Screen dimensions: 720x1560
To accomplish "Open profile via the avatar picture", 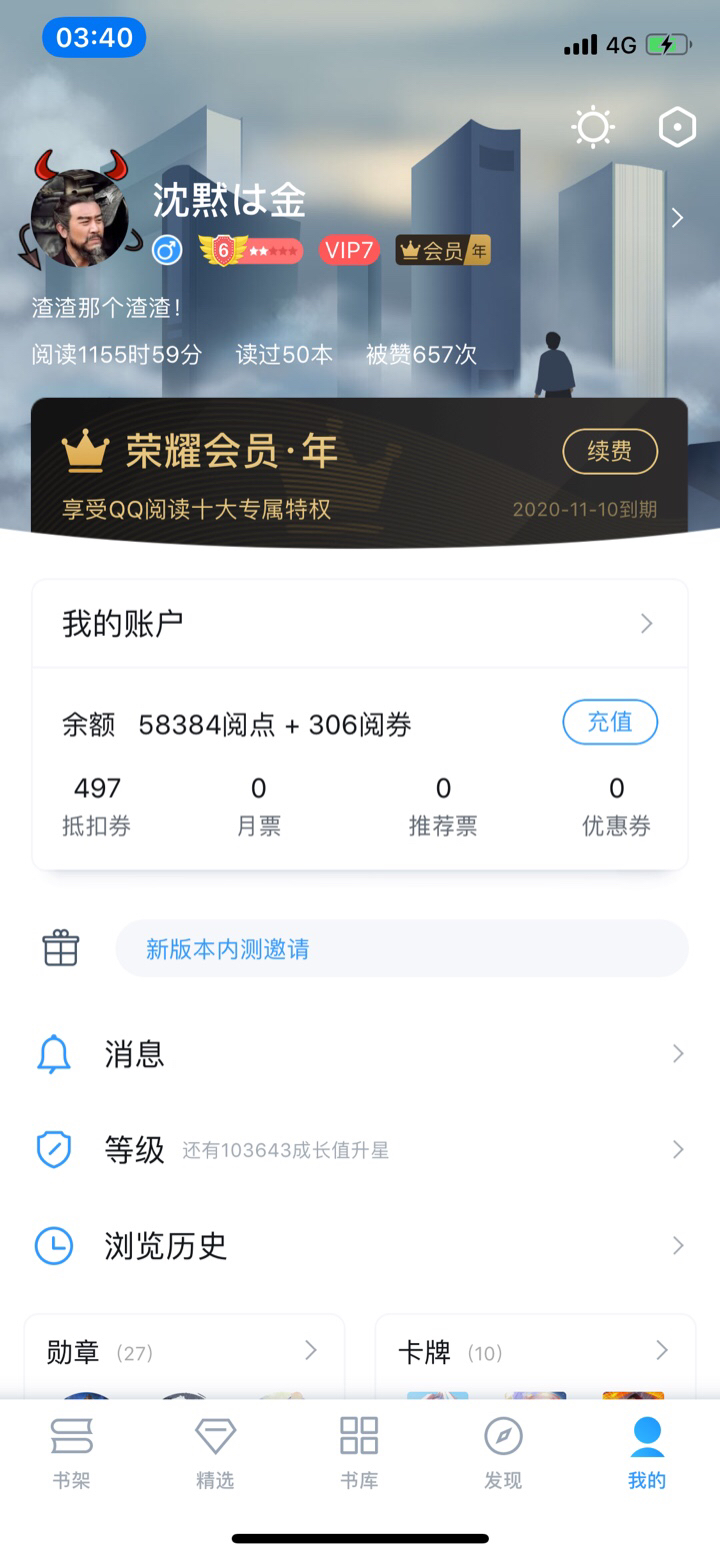I will click(x=80, y=217).
